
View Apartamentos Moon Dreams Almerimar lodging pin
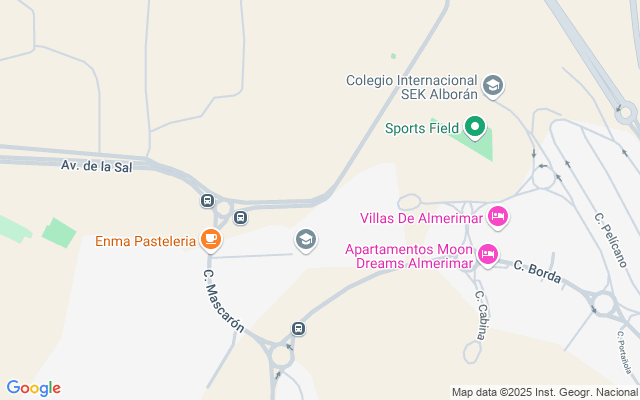tap(487, 255)
